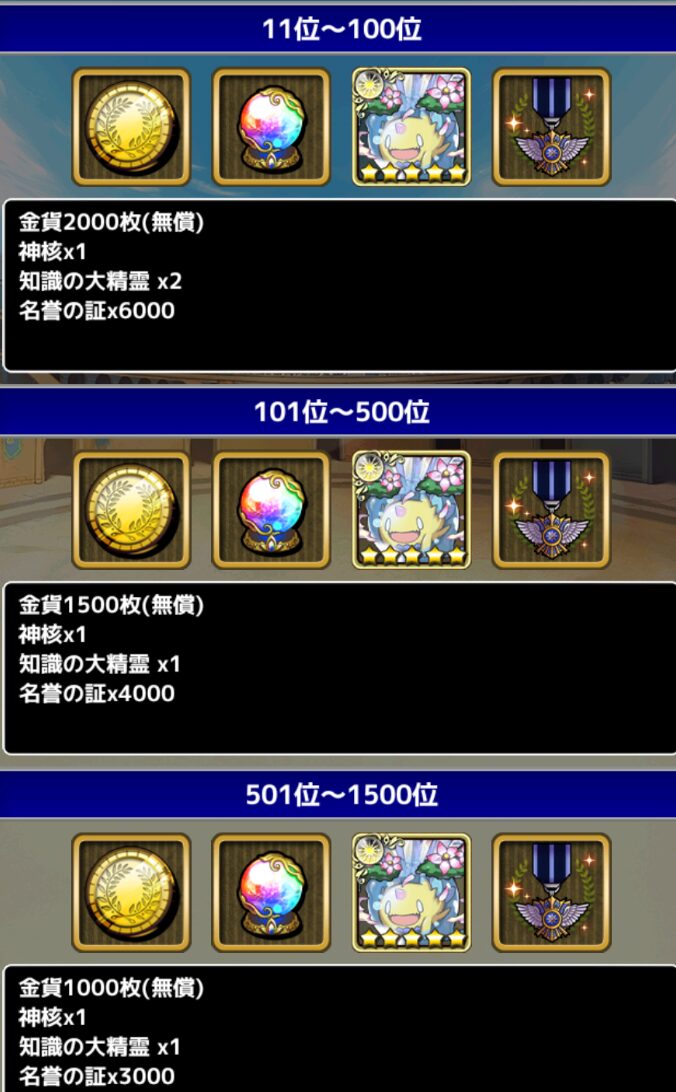Open the 神核 orb in the 501位〜1500位 tier
This screenshot has height=1092, width=676.
click(270, 892)
